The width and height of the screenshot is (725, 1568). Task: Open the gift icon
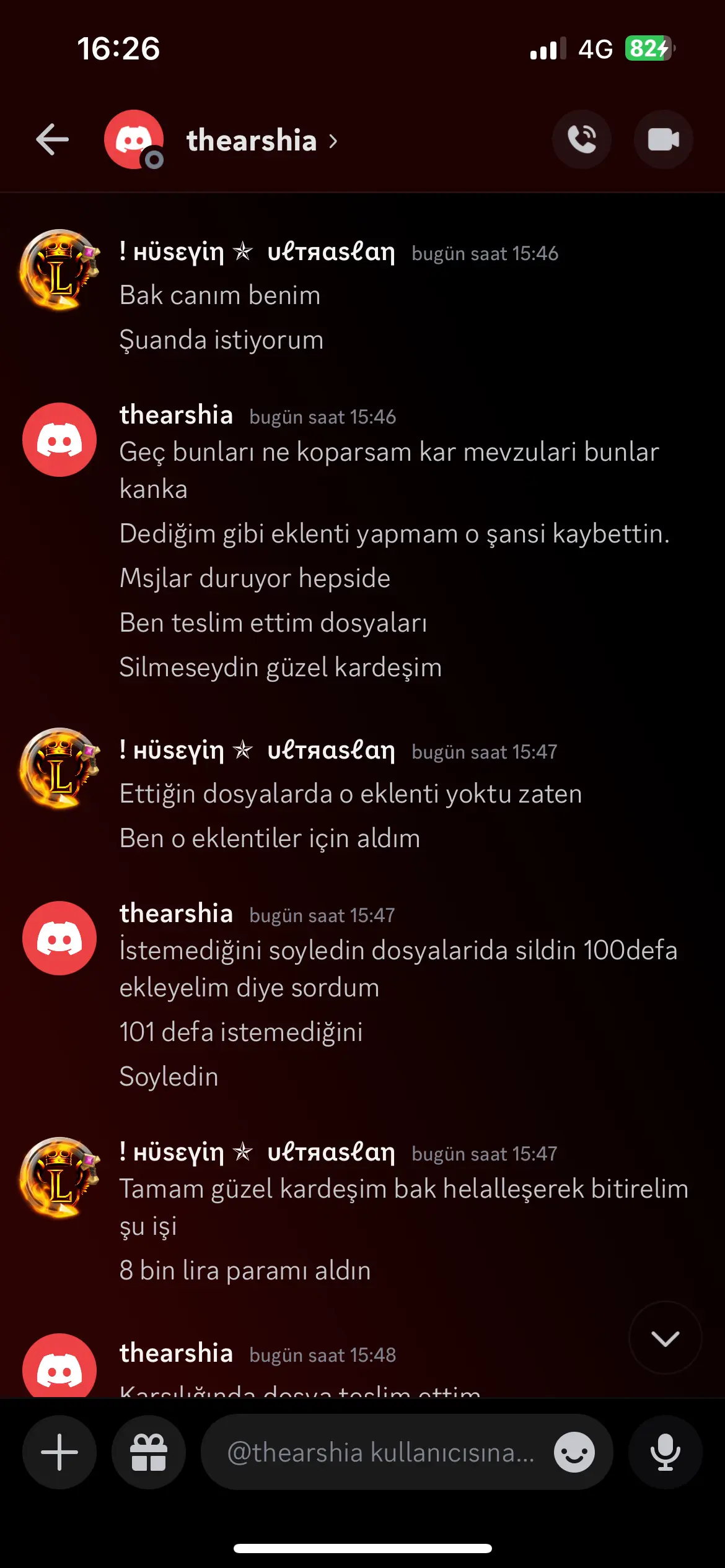[149, 1452]
